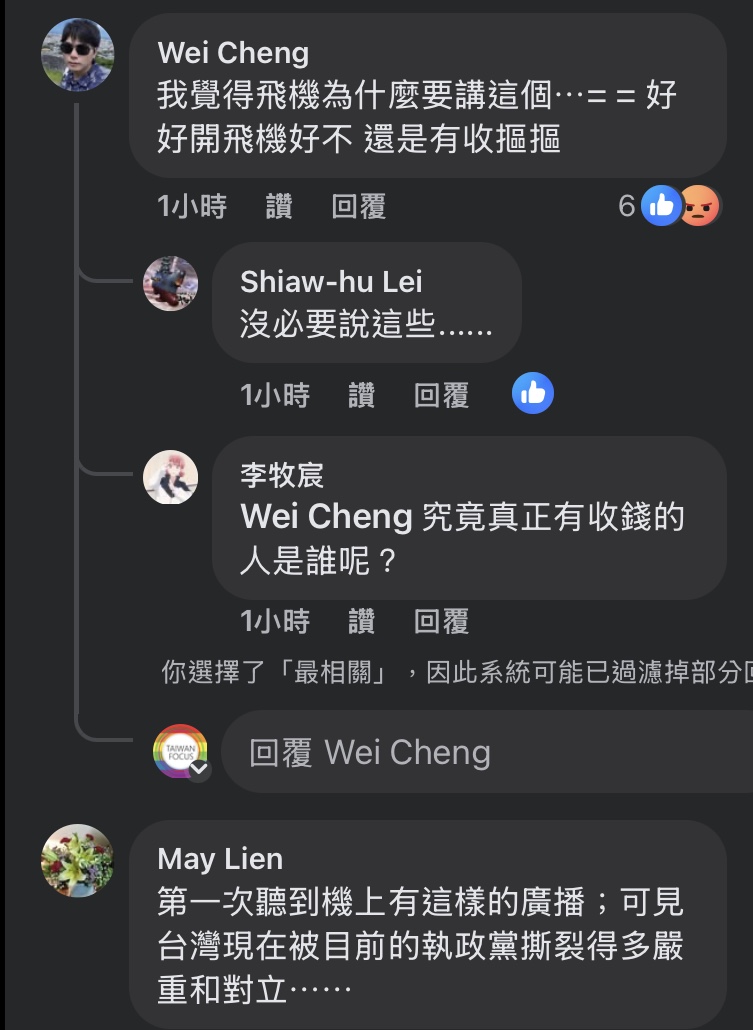753x1030 pixels.
Task: Like Shiaw-hu Lei's reply
Action: [361, 395]
